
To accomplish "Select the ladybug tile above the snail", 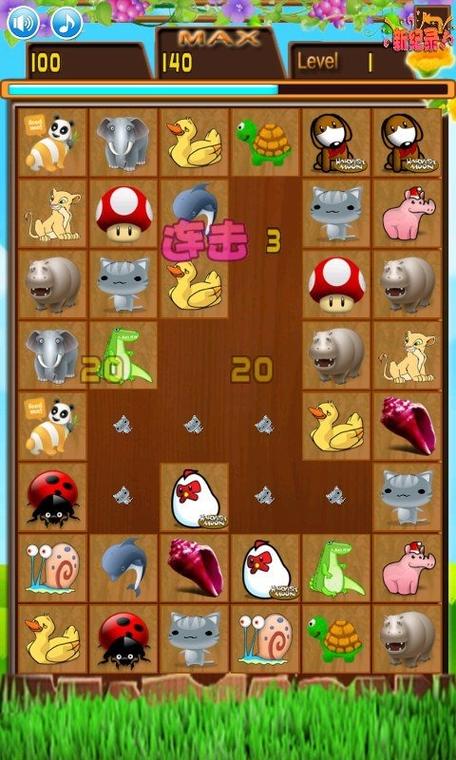I will click(x=52, y=497).
